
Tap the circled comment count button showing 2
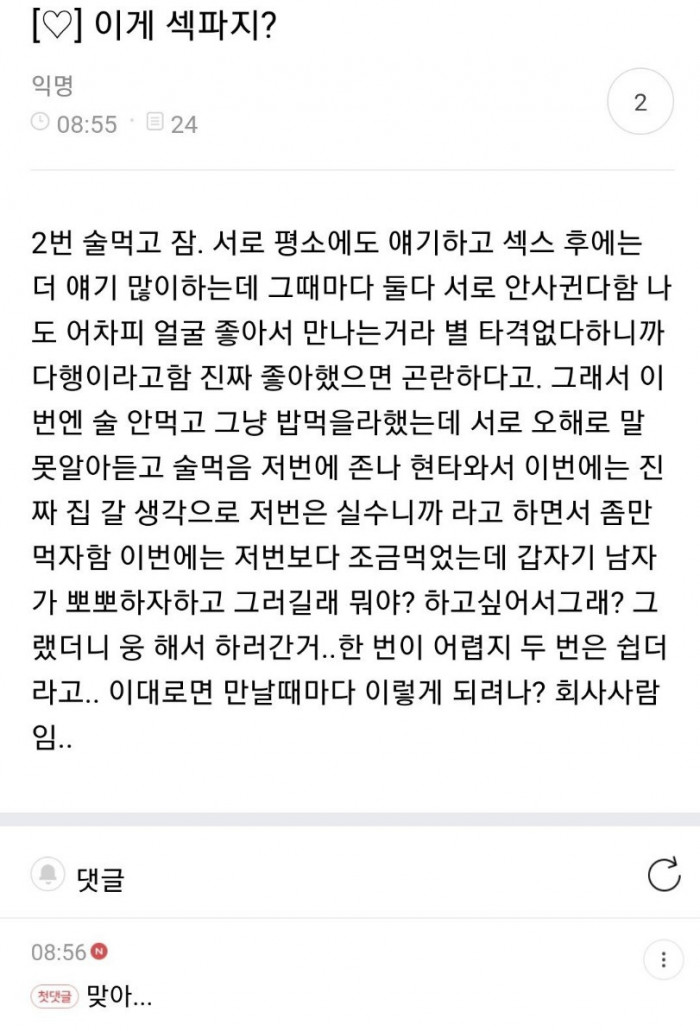click(640, 102)
